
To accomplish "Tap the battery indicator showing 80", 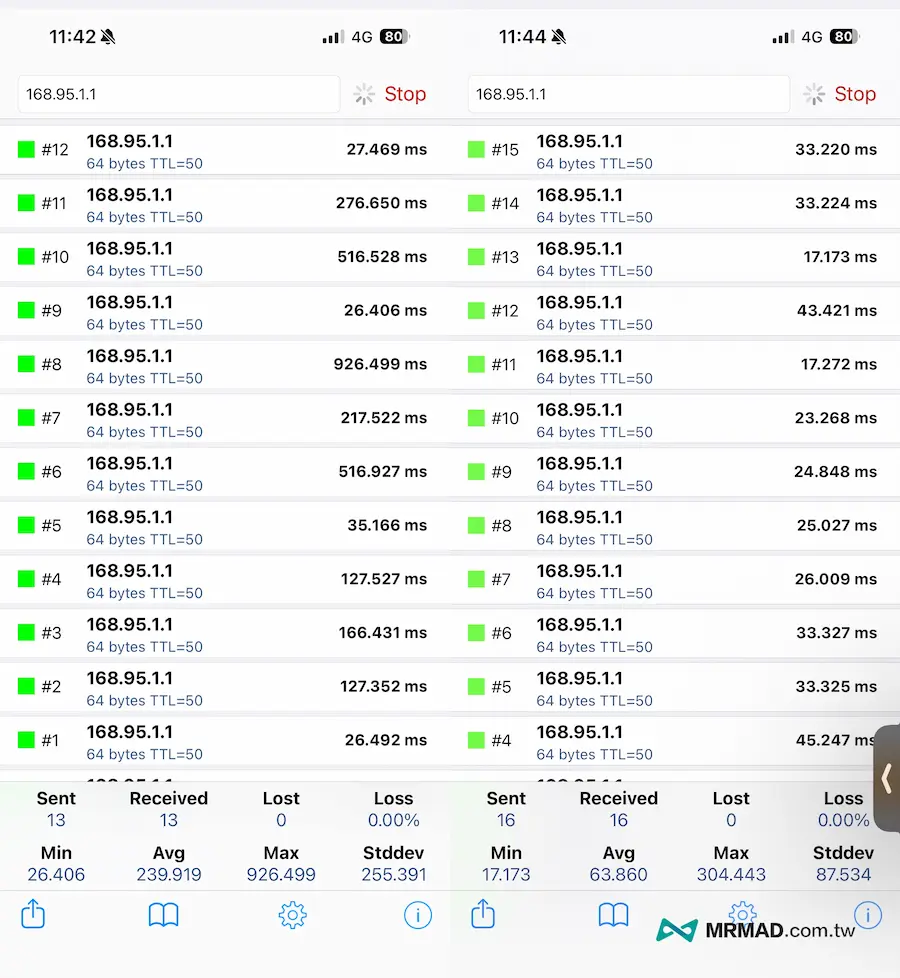I will [x=844, y=36].
